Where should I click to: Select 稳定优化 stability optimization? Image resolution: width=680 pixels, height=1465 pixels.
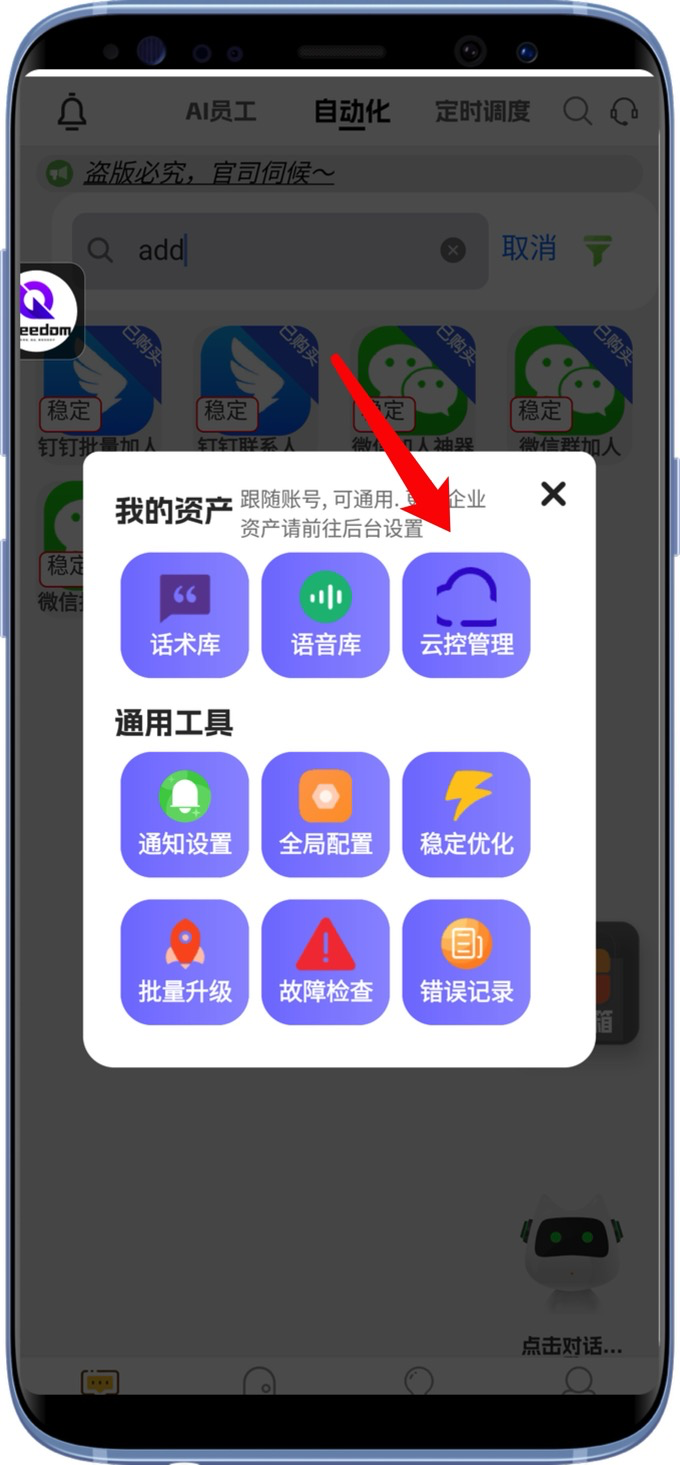[x=466, y=814]
